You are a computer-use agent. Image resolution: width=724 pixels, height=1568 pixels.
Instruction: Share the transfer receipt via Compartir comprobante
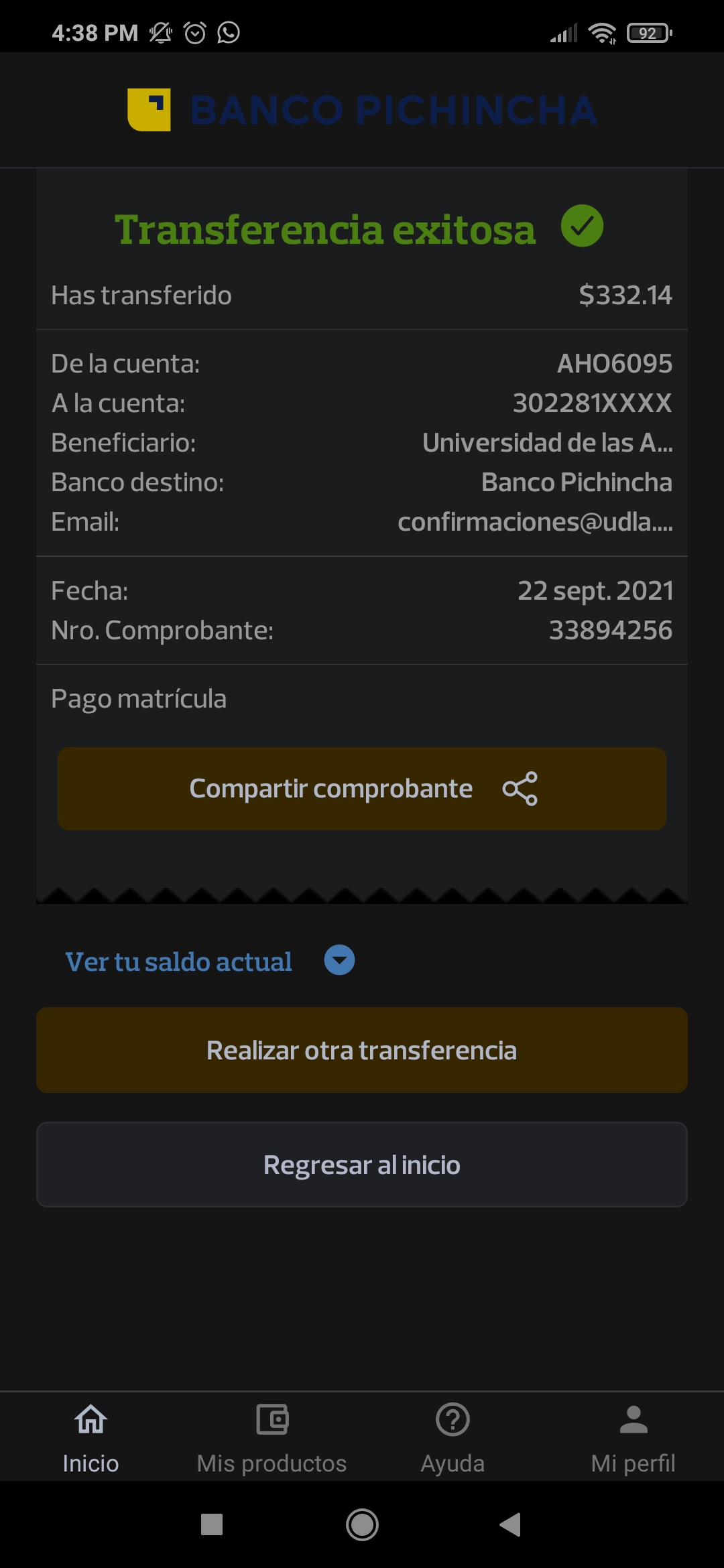point(362,789)
